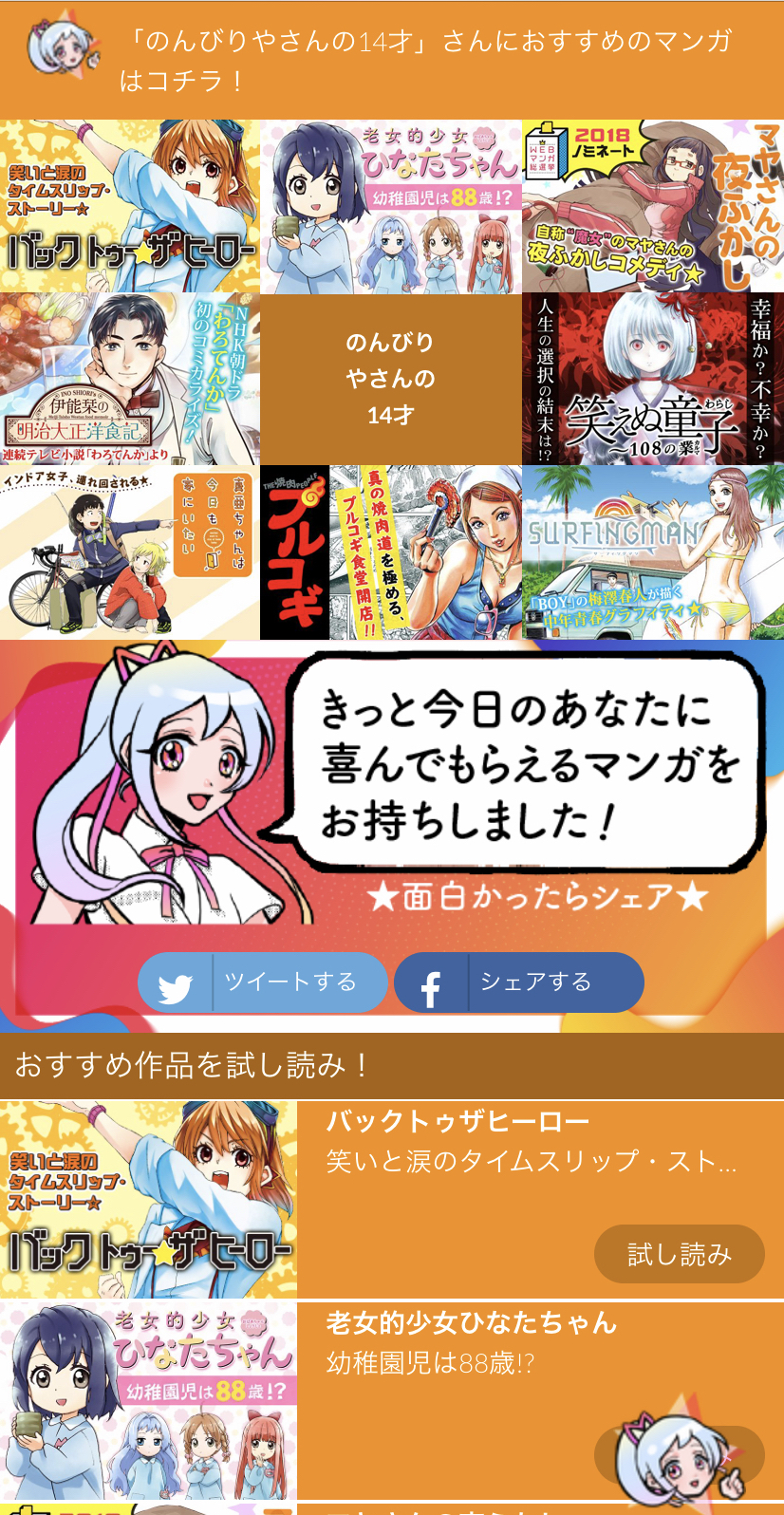Open the プルコギ grid tile
Image resolution: width=784 pixels, height=1515 pixels.
pyautogui.click(x=391, y=552)
